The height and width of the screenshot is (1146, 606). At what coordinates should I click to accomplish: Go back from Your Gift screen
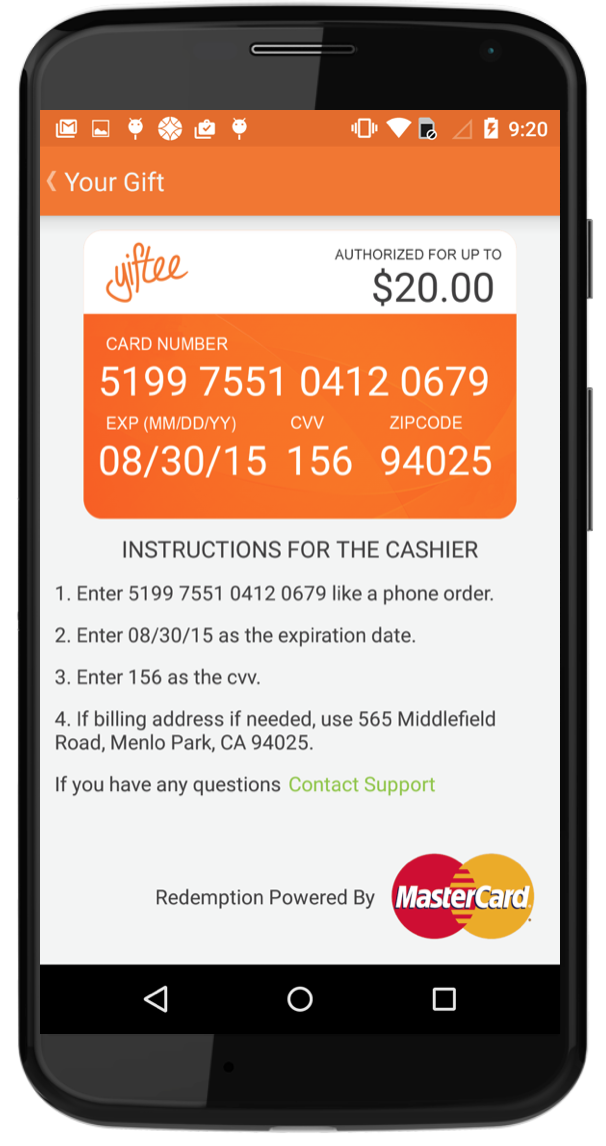pyautogui.click(x=52, y=182)
